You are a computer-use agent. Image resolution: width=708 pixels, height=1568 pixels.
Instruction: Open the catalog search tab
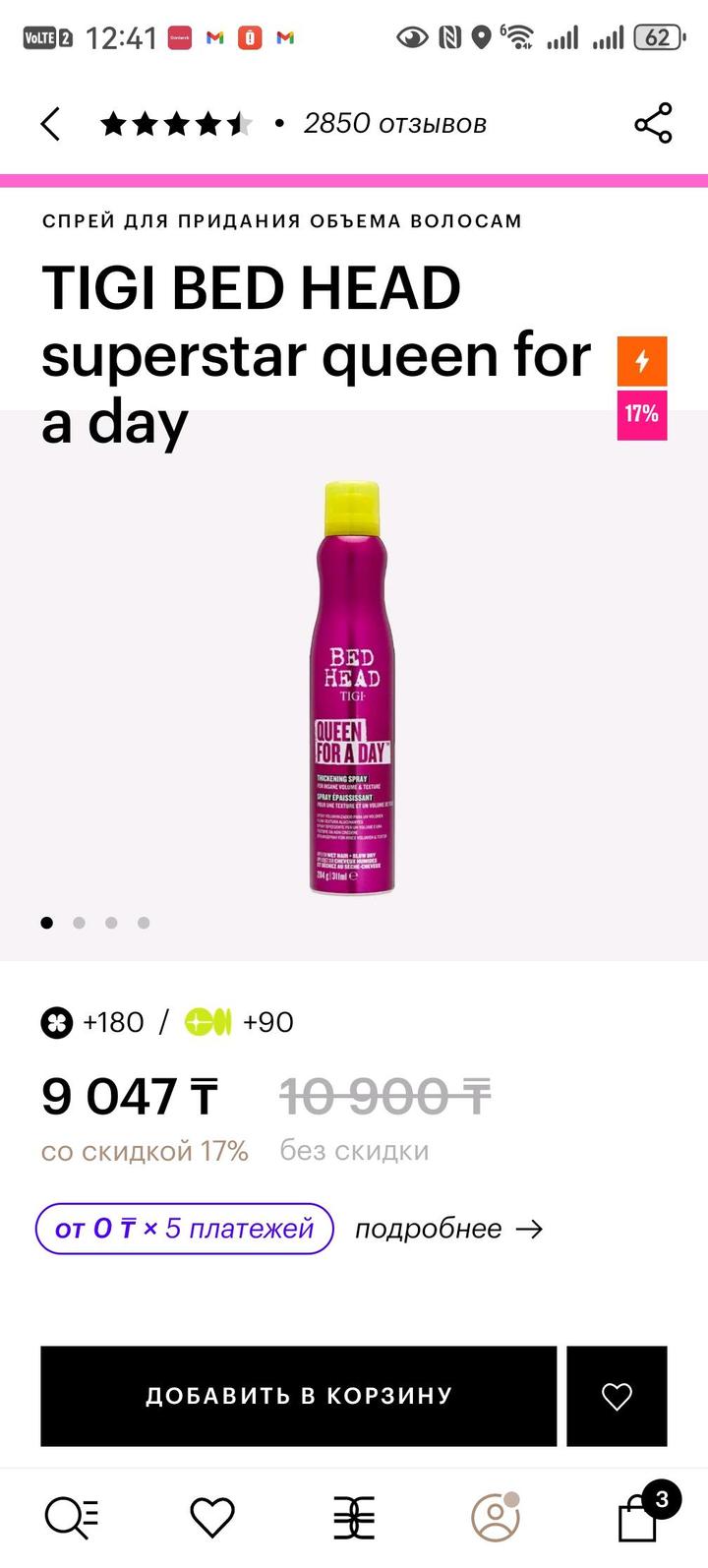pos(72,1518)
